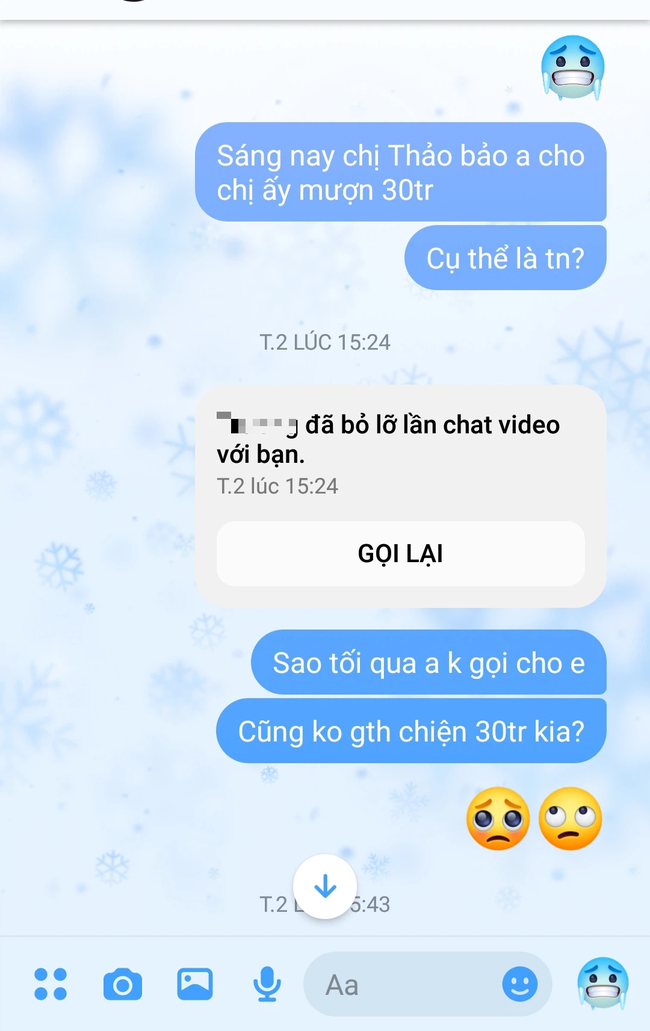Tap the GỌI LẠI call back button
Image resolution: width=650 pixels, height=1031 pixels.
point(400,553)
